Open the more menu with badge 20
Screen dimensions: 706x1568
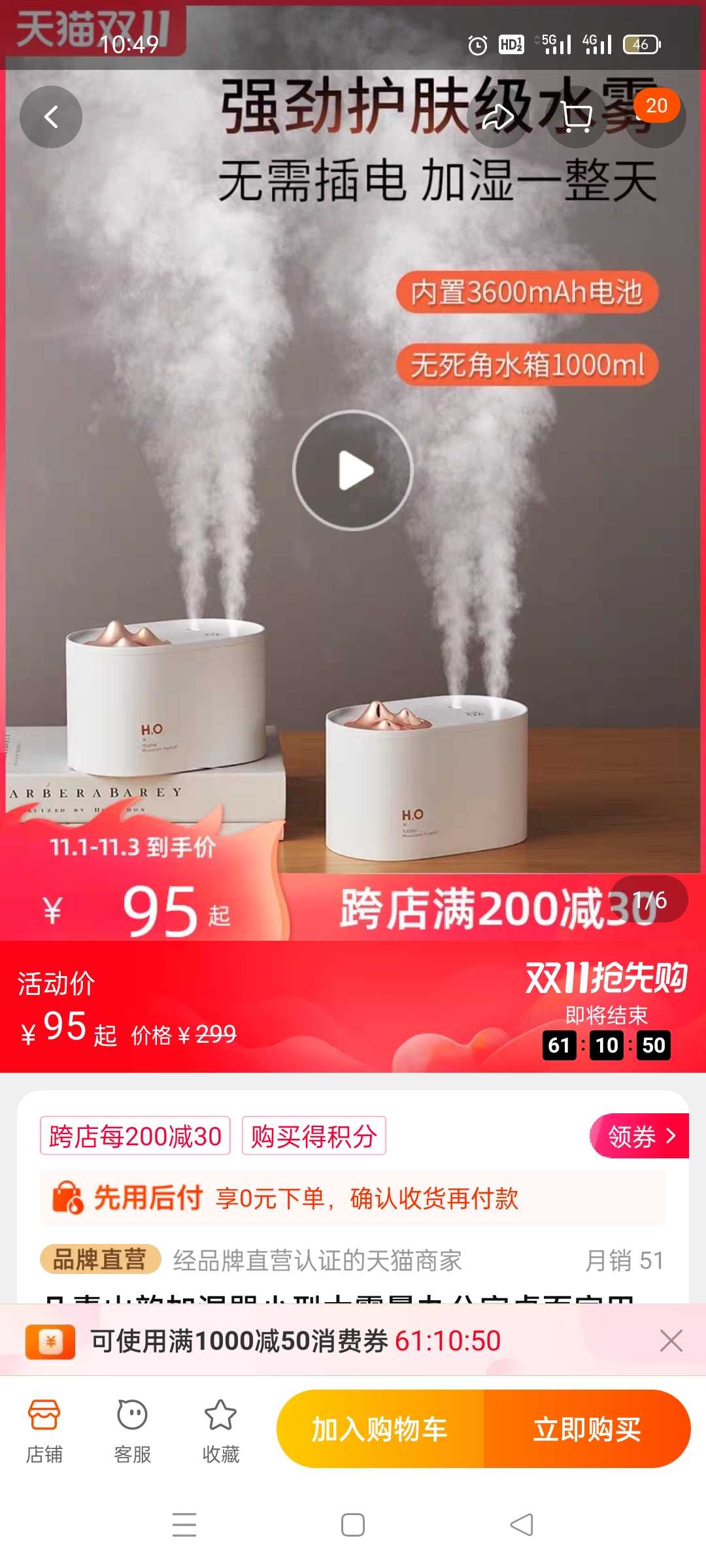coord(655,117)
